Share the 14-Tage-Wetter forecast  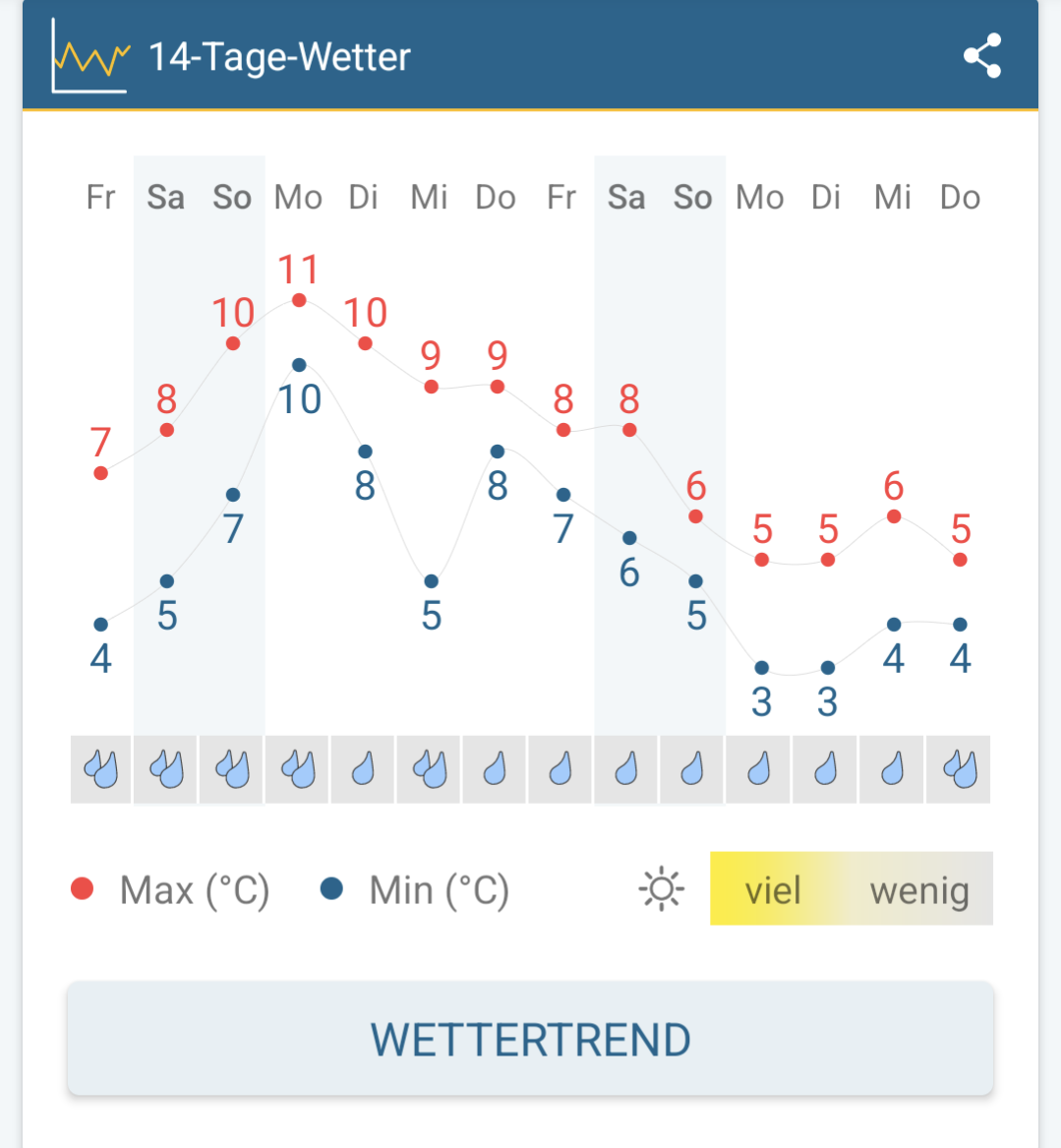click(981, 56)
